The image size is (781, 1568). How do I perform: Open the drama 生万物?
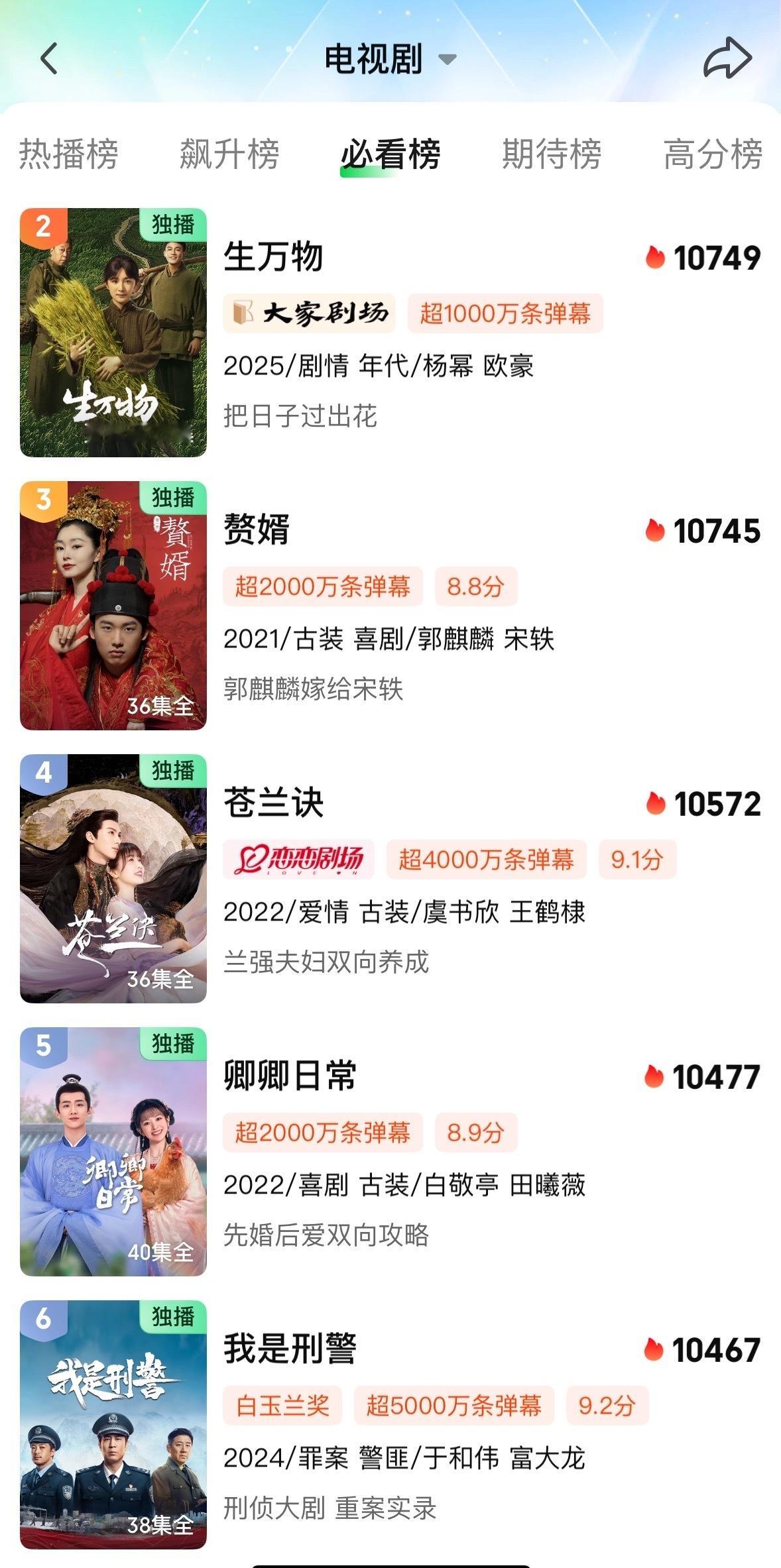click(390, 333)
